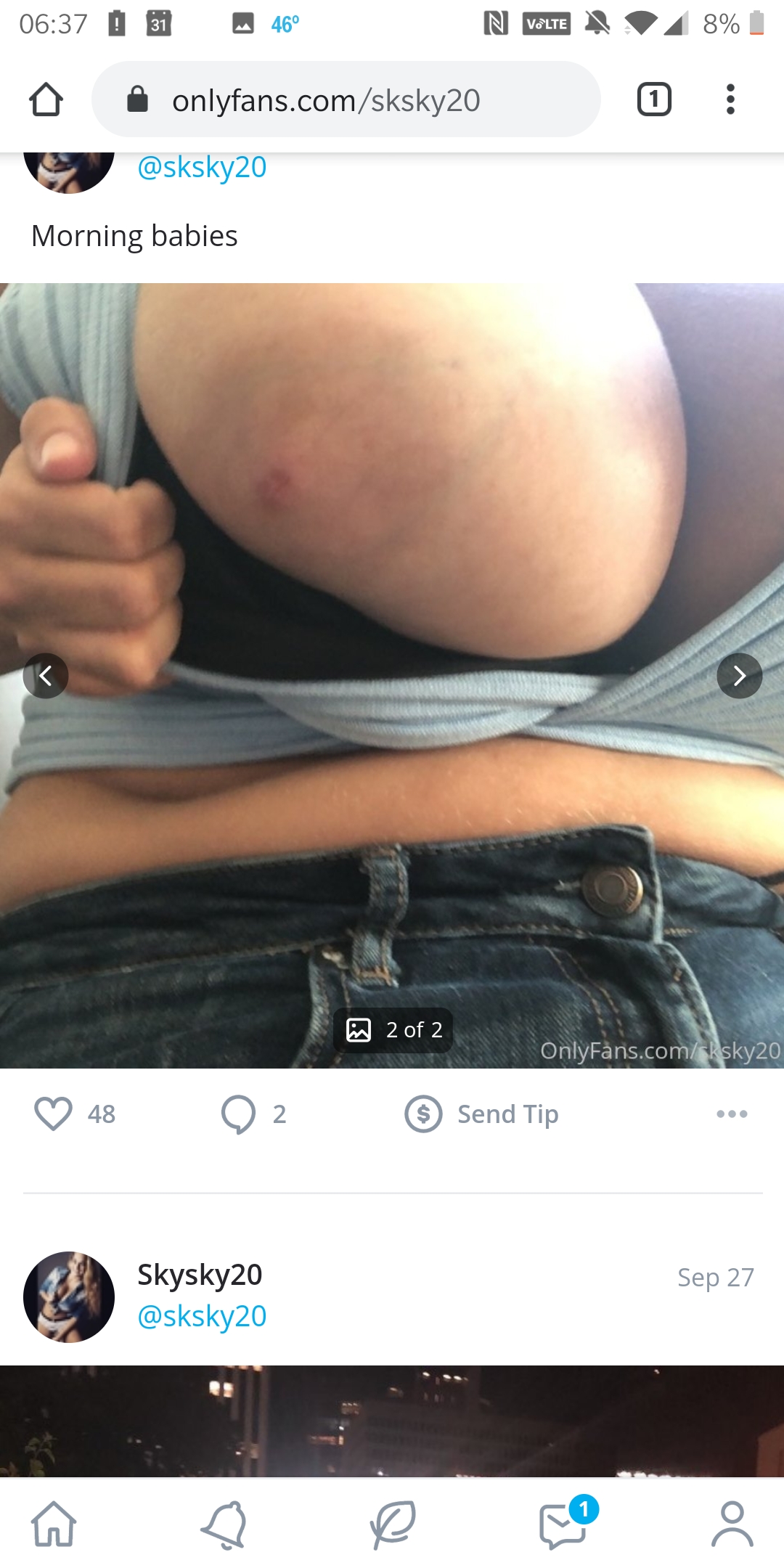Open more options for Morning babies post

coord(732,1114)
